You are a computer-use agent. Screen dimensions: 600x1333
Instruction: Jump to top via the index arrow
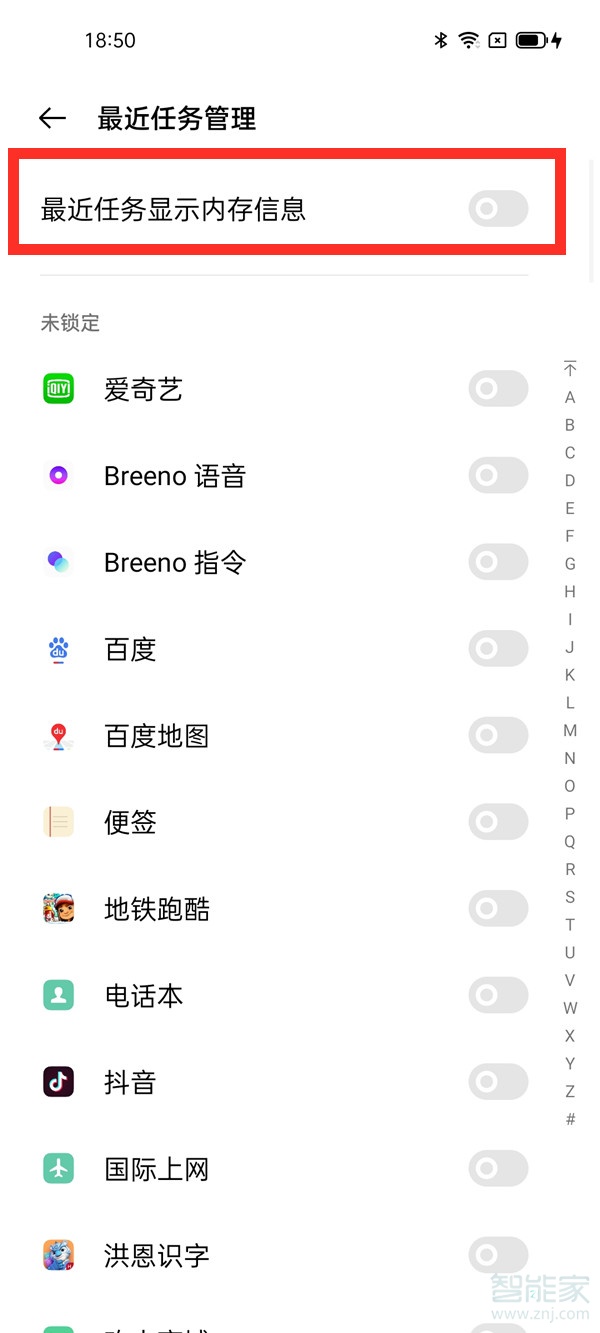point(570,369)
